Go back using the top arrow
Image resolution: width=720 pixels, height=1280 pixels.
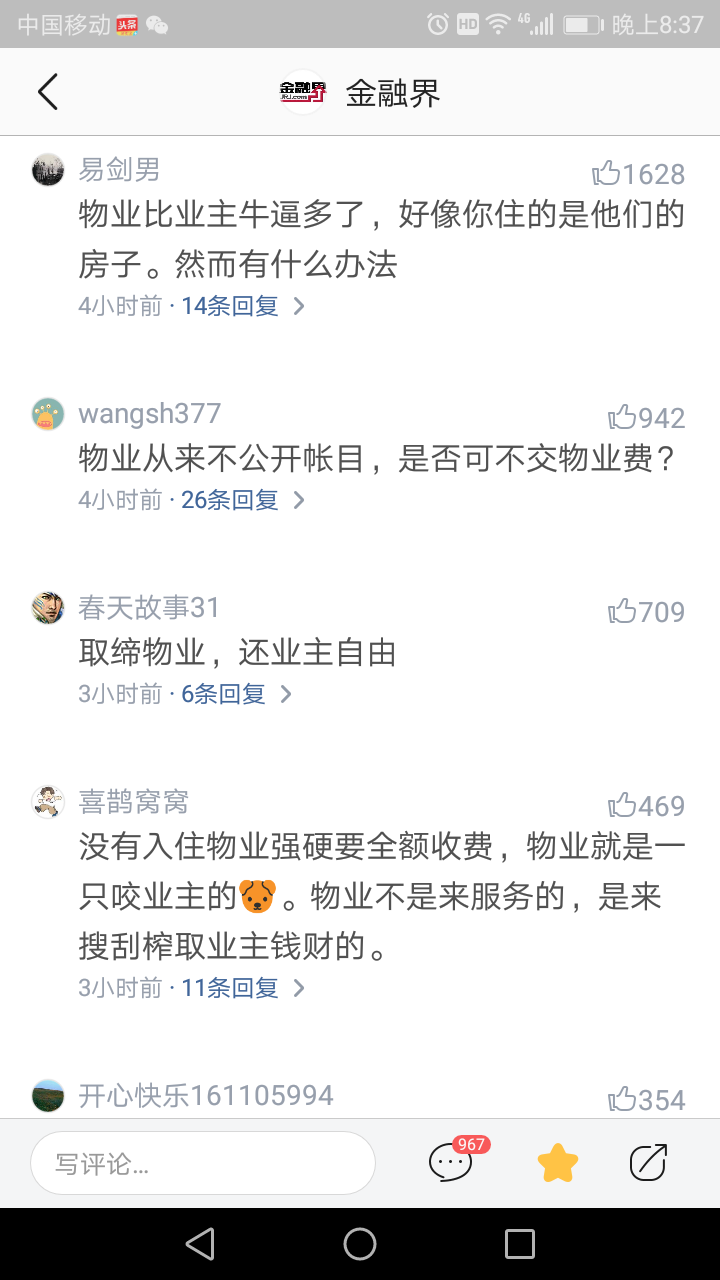(47, 92)
